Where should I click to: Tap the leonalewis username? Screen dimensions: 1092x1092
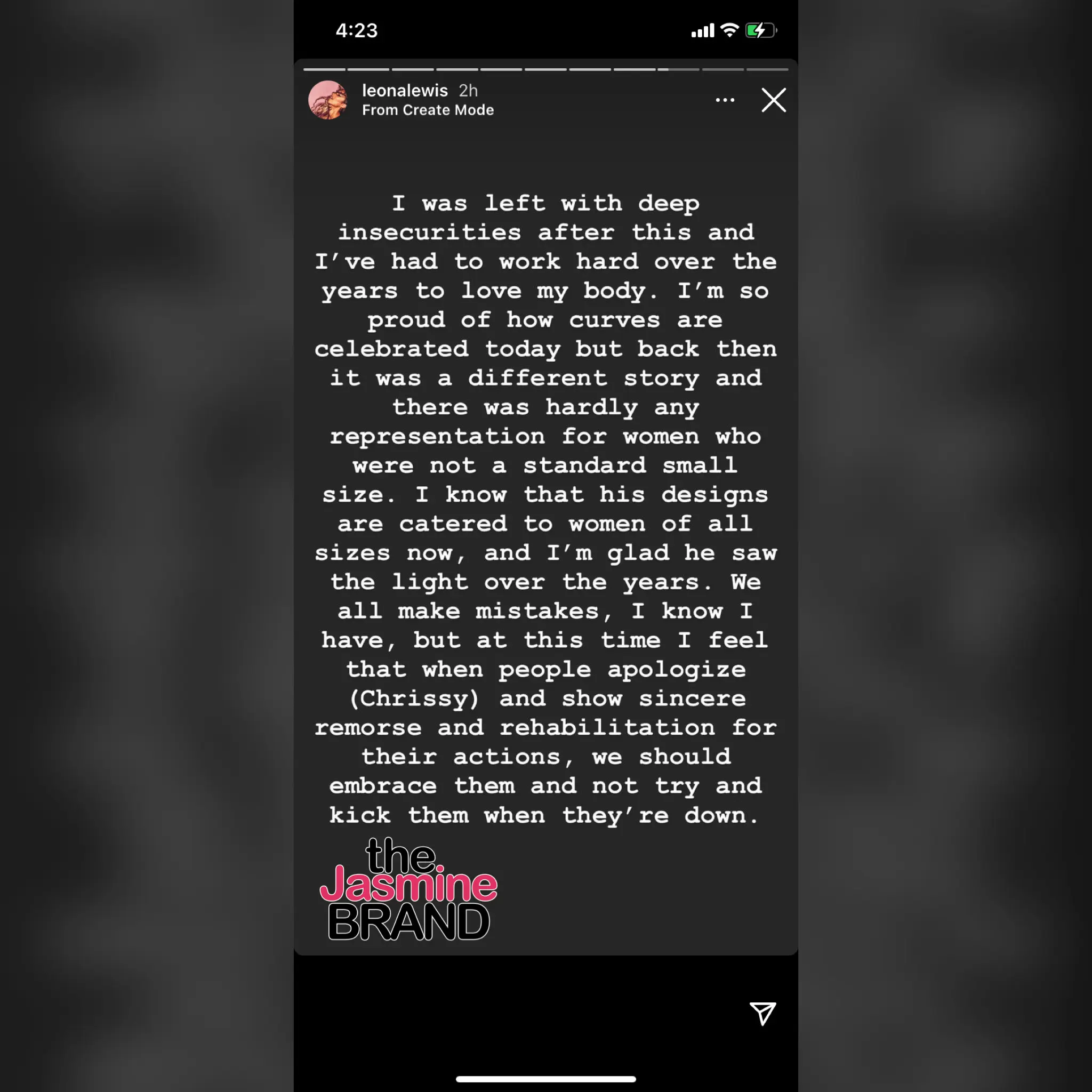(405, 91)
